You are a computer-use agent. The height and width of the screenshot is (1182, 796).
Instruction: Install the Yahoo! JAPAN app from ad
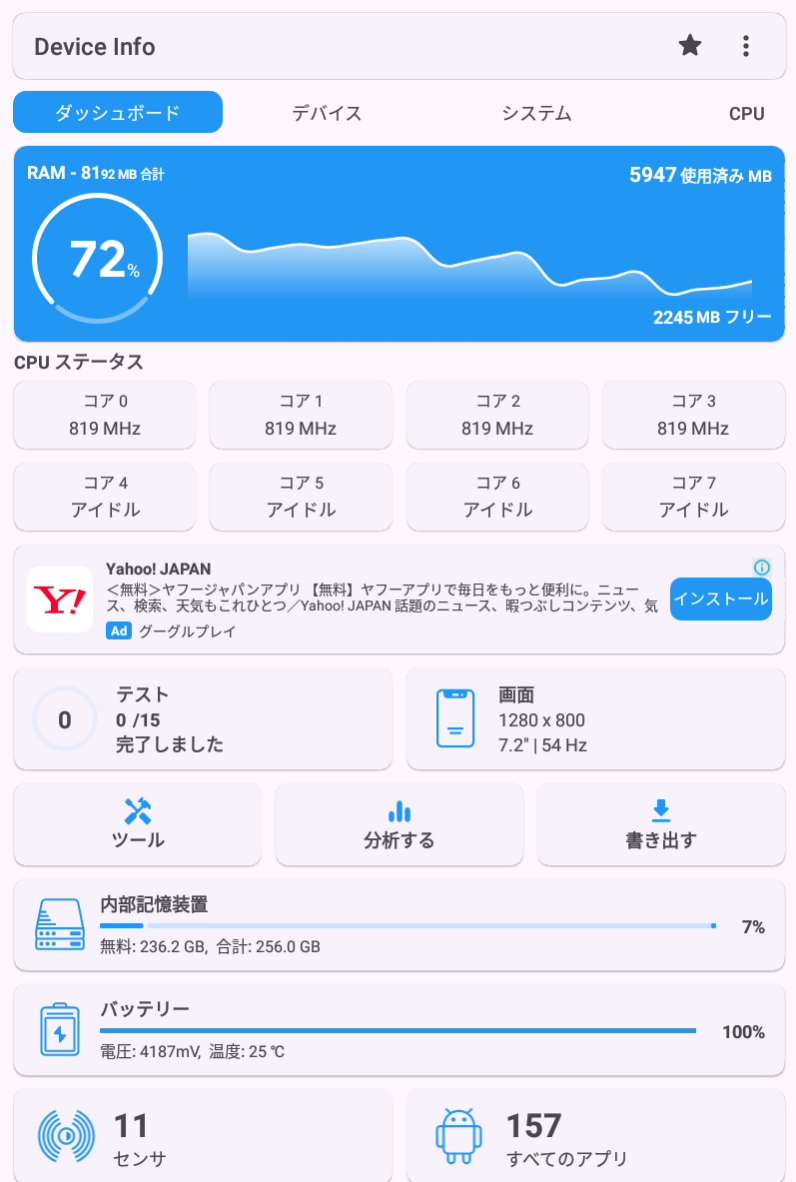click(720, 599)
